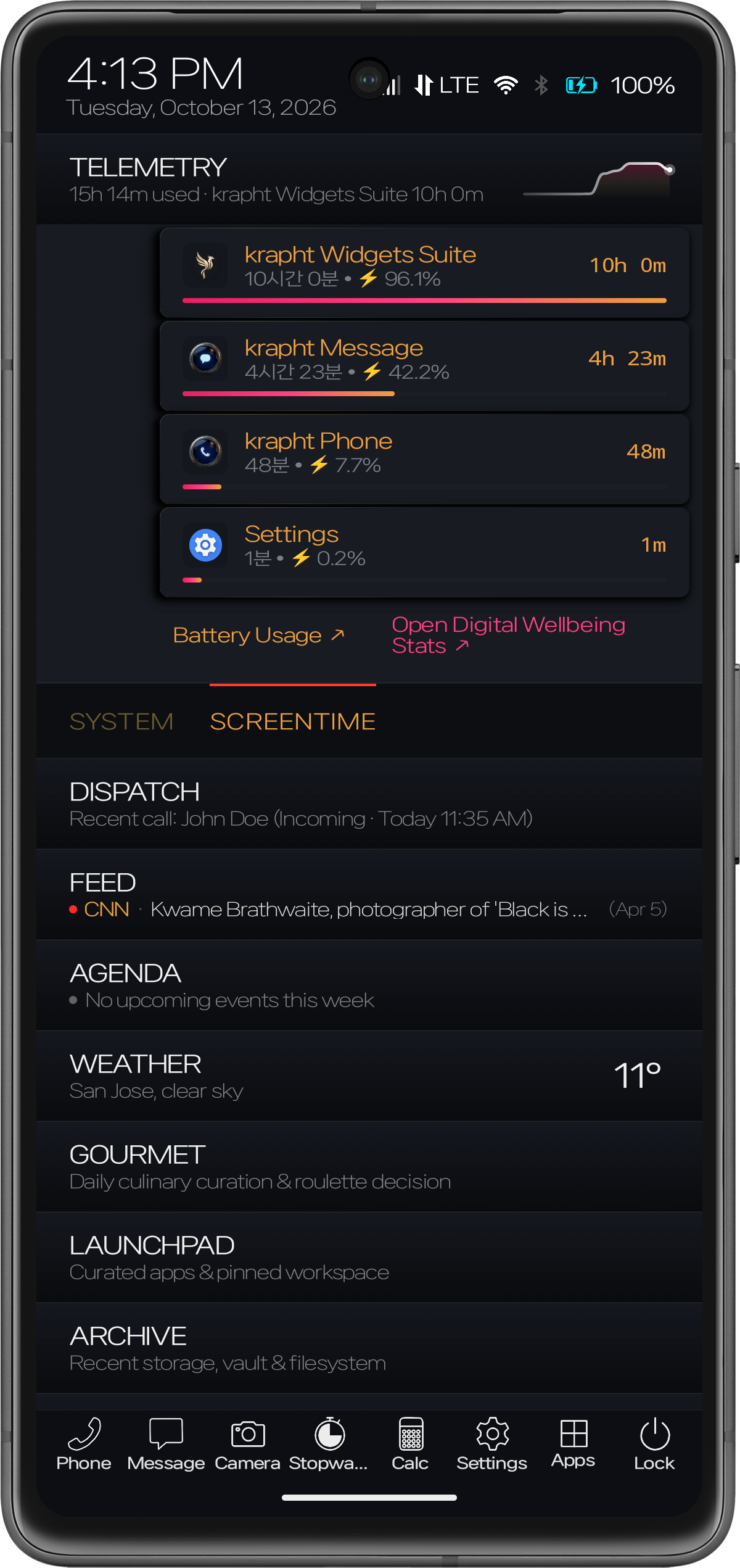This screenshot has width=740, height=1568.
Task: Open WEATHER for San Jose
Action: [x=369, y=1076]
